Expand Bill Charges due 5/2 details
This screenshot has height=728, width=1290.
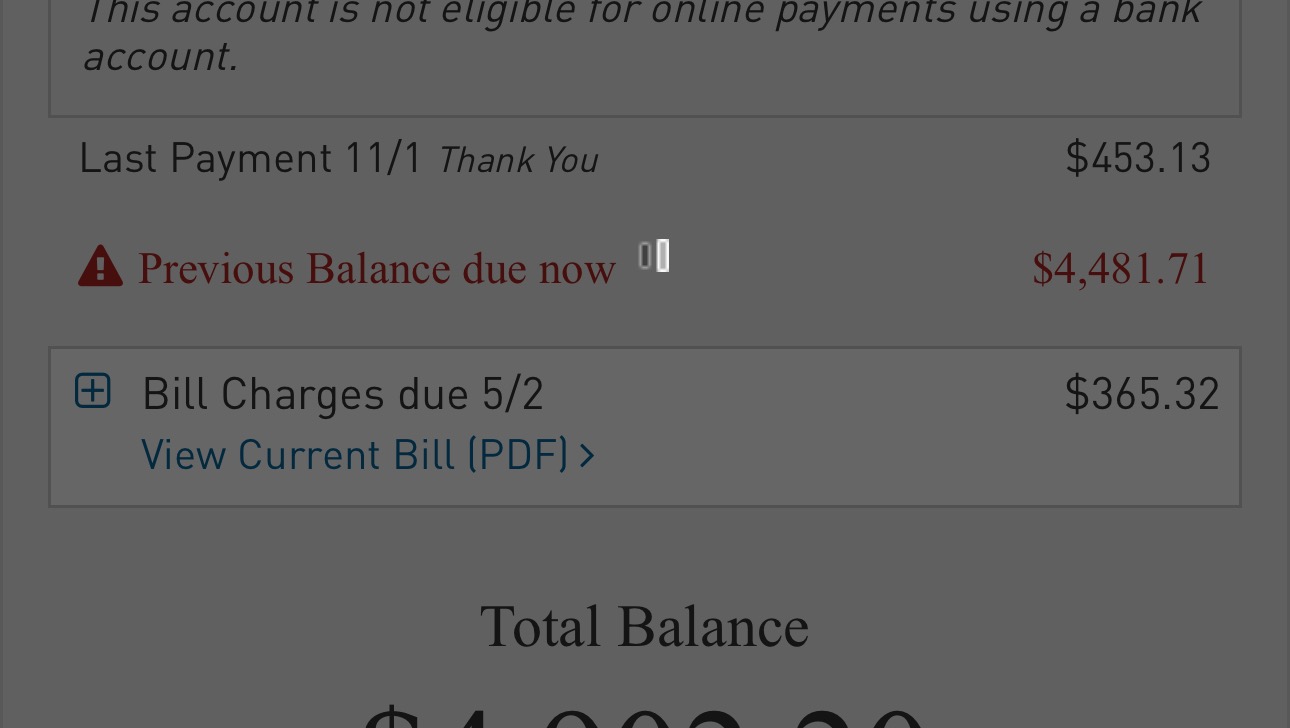click(x=93, y=391)
